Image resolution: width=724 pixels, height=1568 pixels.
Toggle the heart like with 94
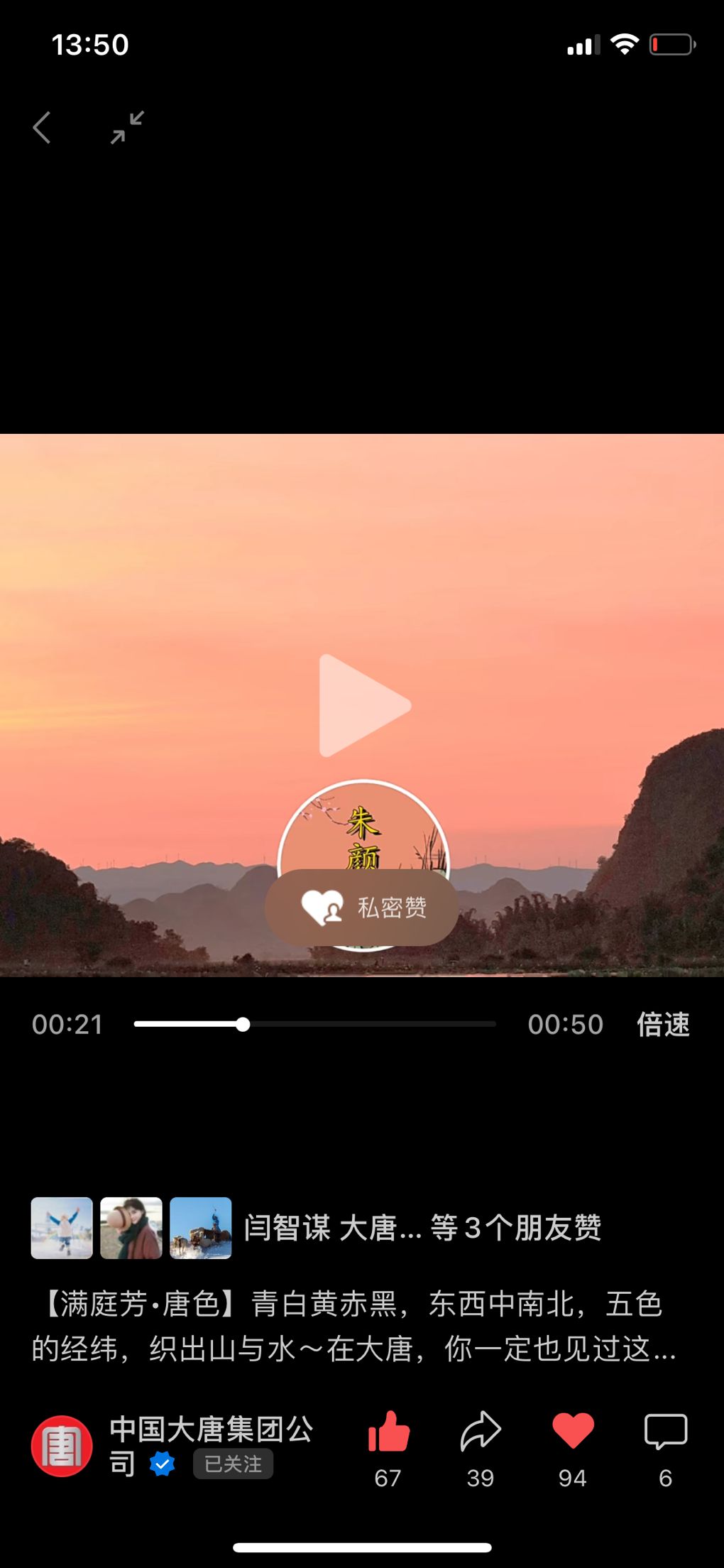pyautogui.click(x=573, y=1432)
